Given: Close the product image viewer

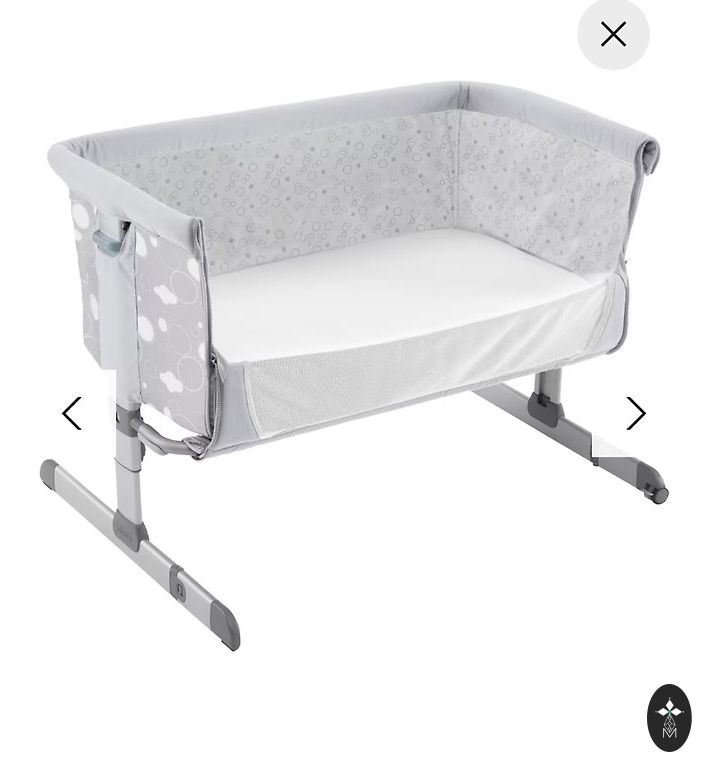Looking at the screenshot, I should [x=613, y=34].
